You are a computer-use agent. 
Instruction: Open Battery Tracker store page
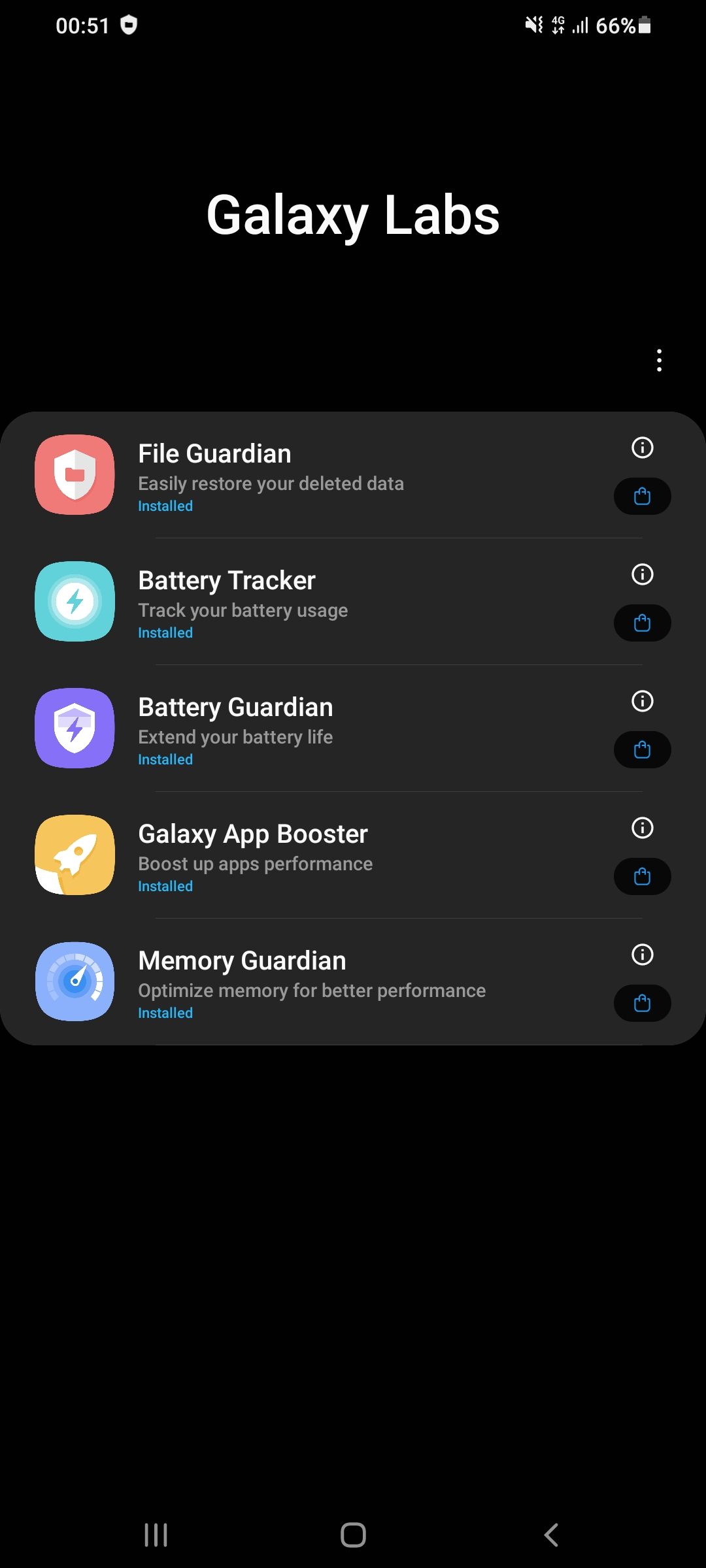coord(642,623)
